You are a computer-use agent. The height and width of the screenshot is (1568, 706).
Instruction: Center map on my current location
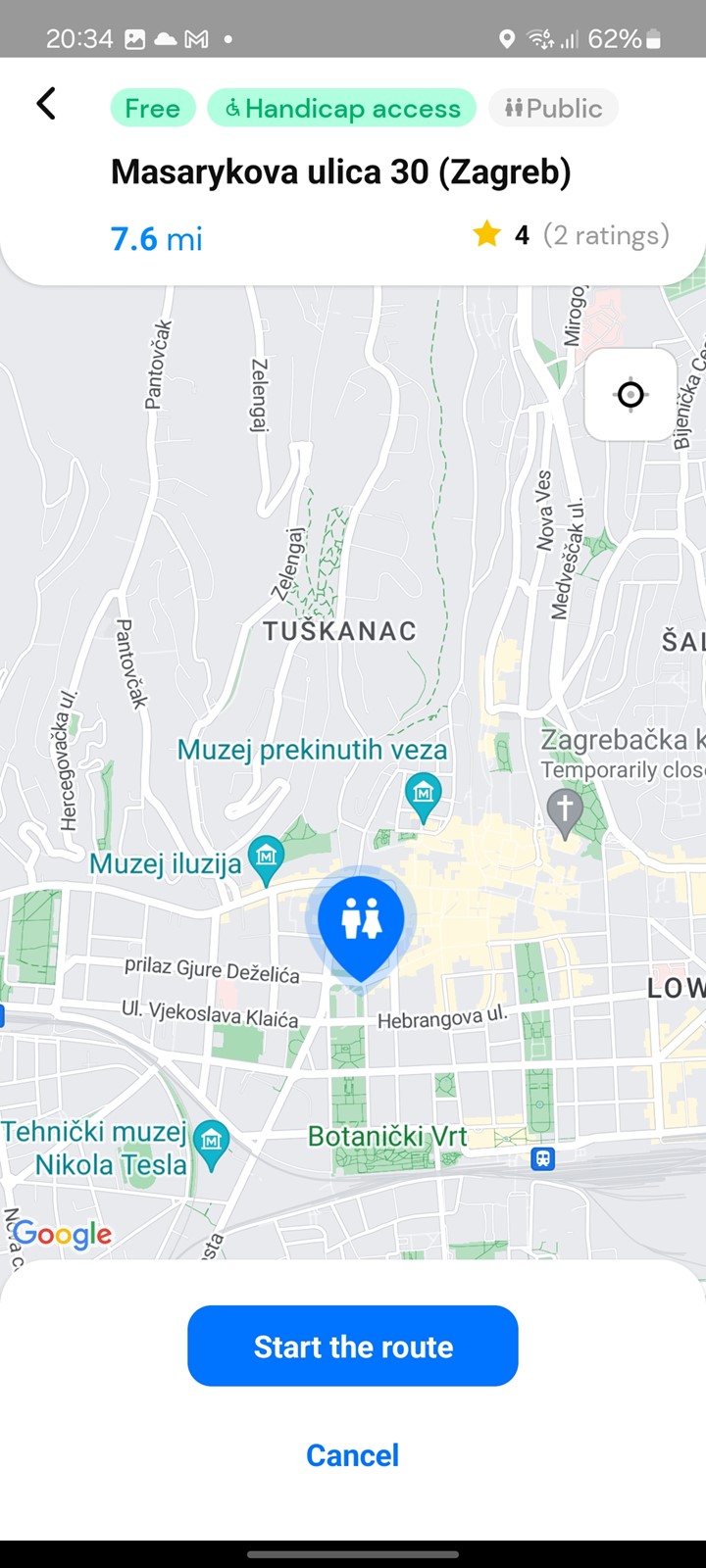pos(630,395)
